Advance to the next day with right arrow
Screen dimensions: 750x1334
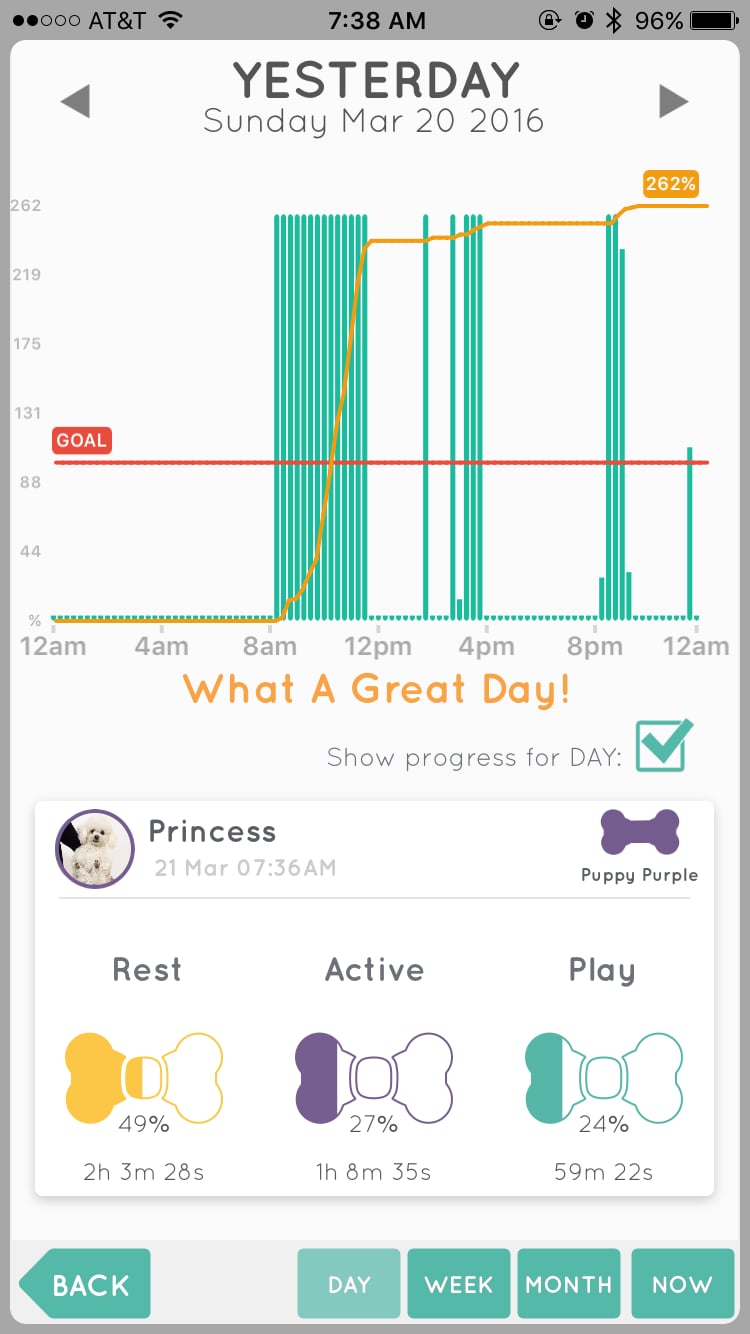(675, 99)
